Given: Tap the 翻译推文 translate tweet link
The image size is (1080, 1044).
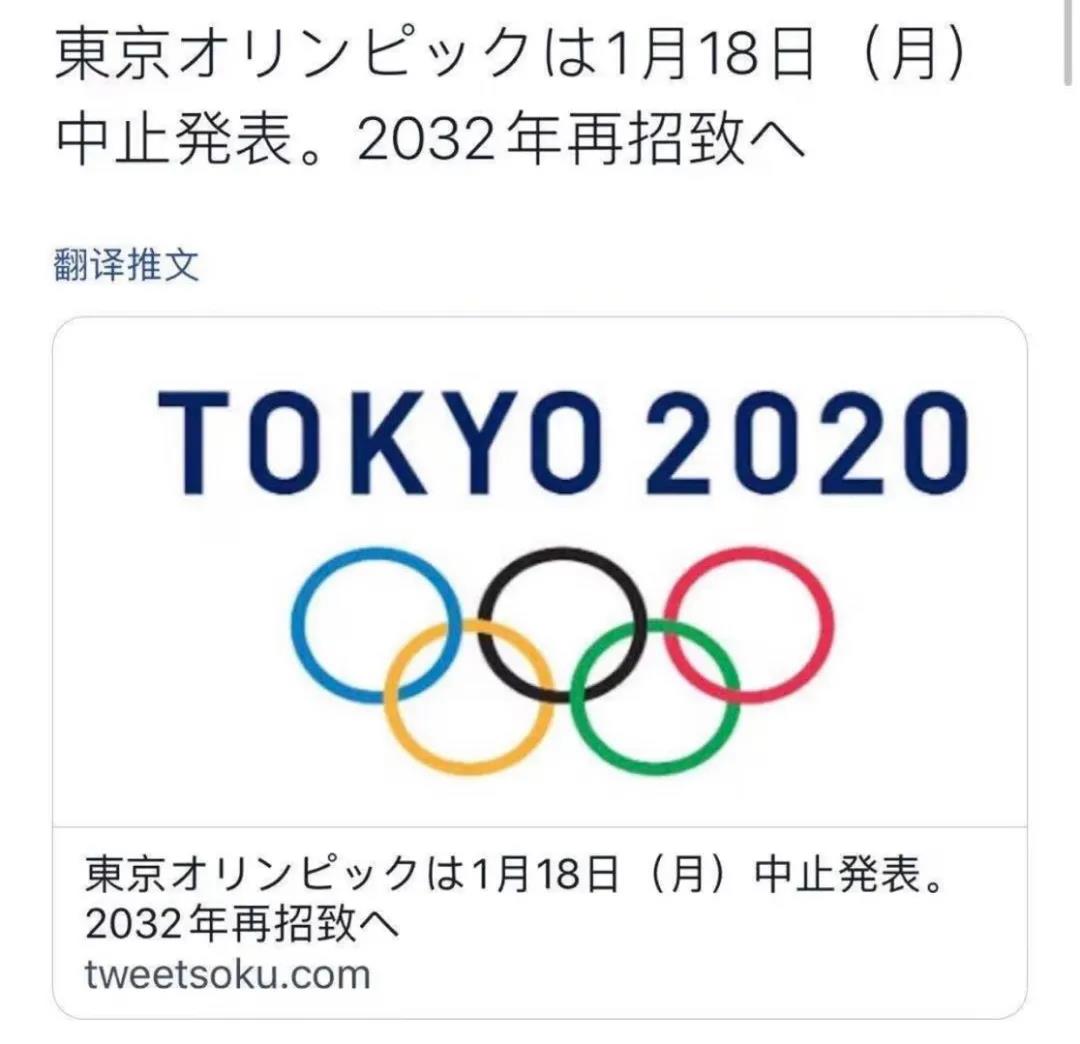Looking at the screenshot, I should pyautogui.click(x=126, y=266).
